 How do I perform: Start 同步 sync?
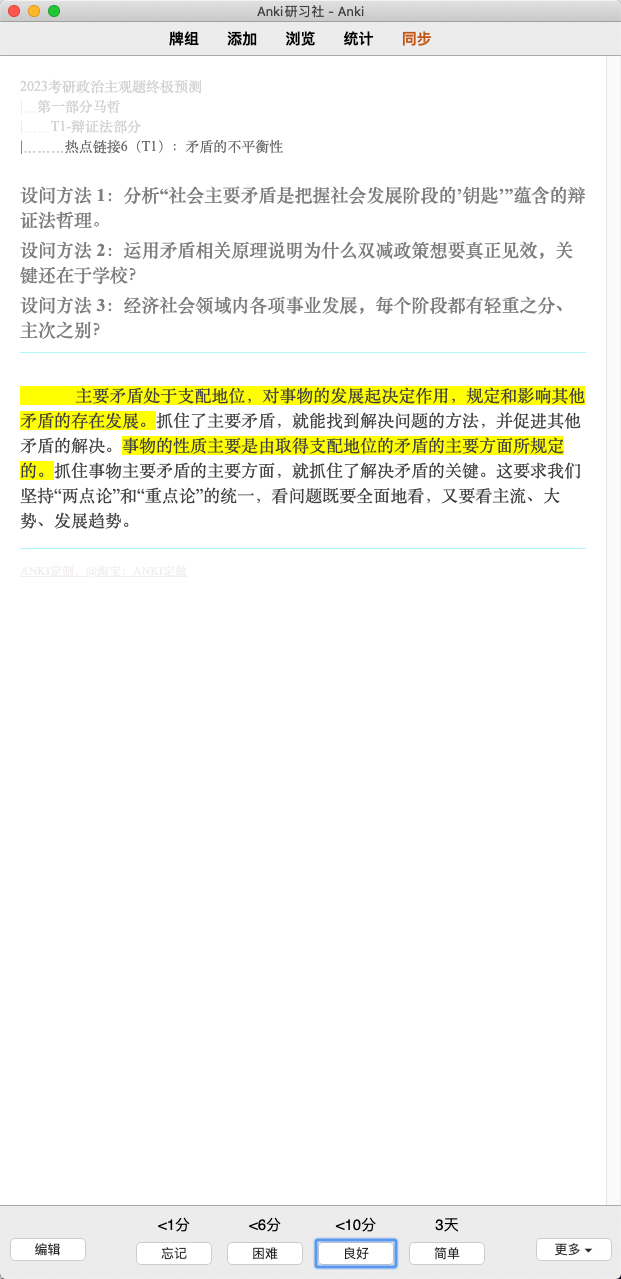416,39
